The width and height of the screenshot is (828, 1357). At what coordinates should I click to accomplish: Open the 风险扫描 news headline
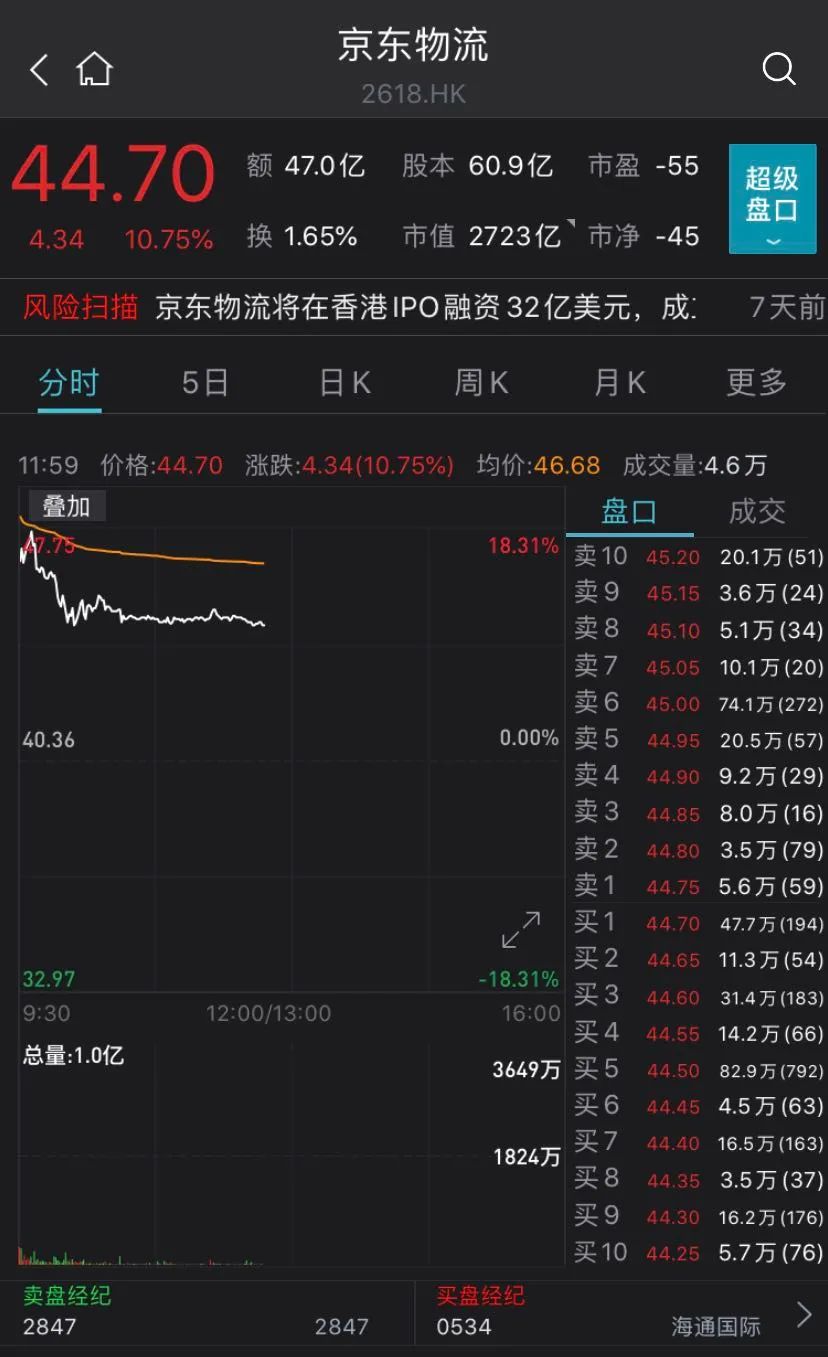pos(425,307)
